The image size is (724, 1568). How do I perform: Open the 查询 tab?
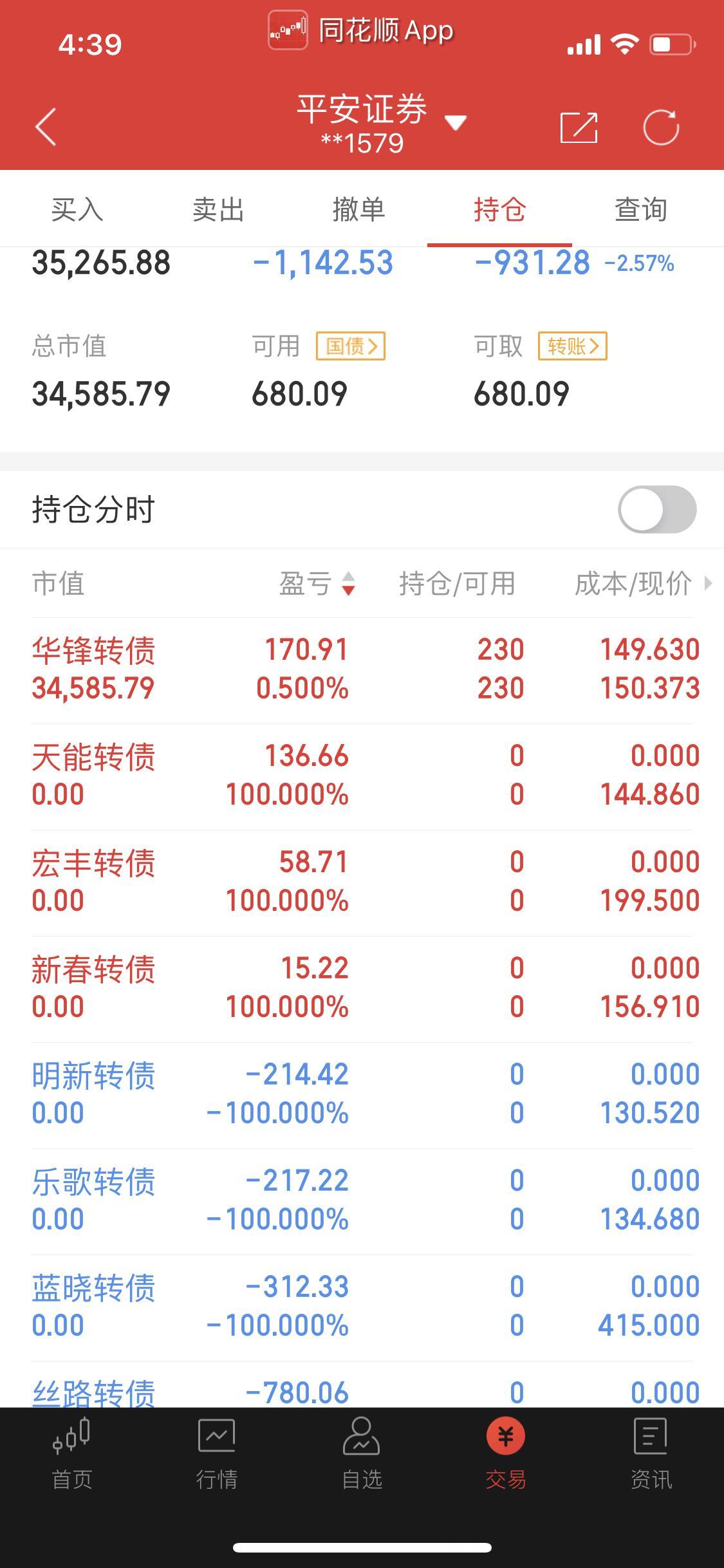point(640,210)
